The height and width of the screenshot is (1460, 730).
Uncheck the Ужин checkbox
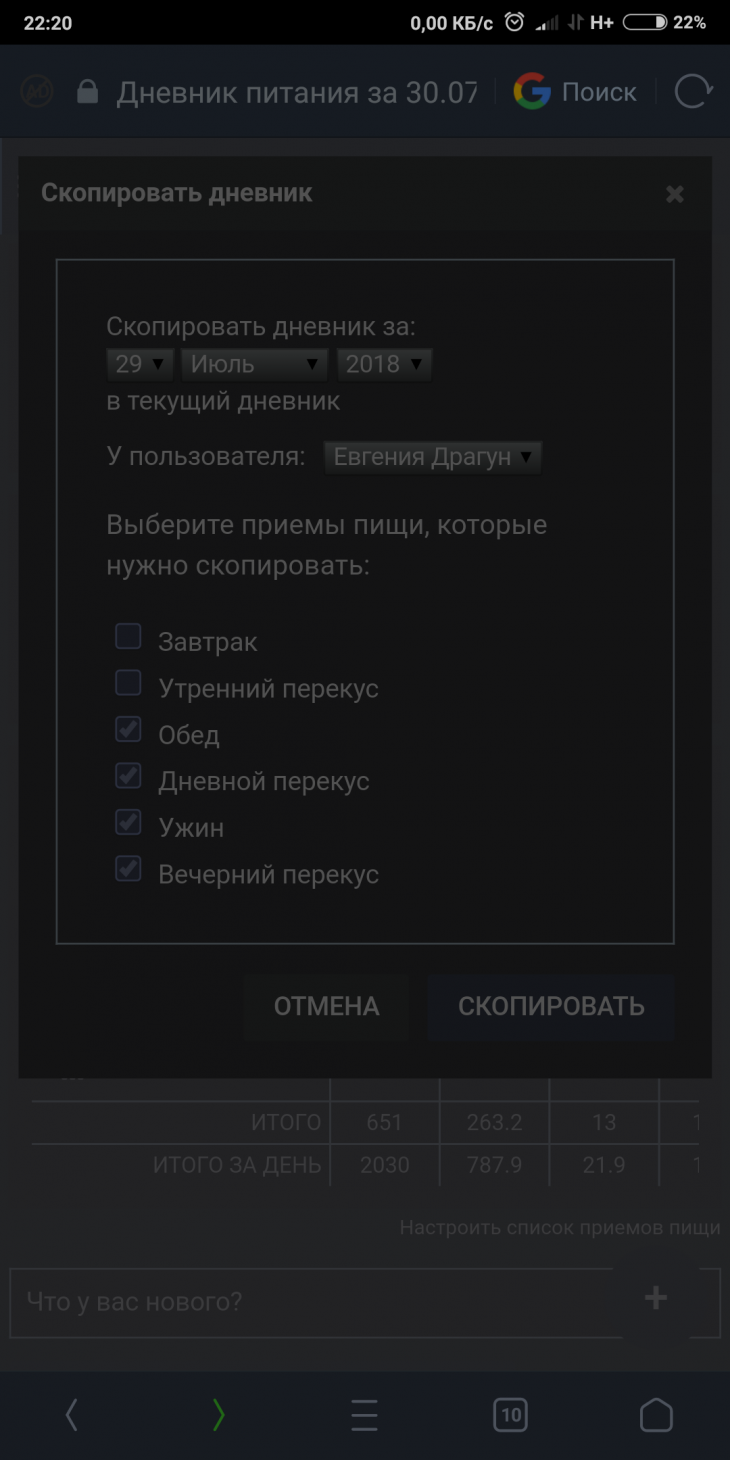(128, 822)
